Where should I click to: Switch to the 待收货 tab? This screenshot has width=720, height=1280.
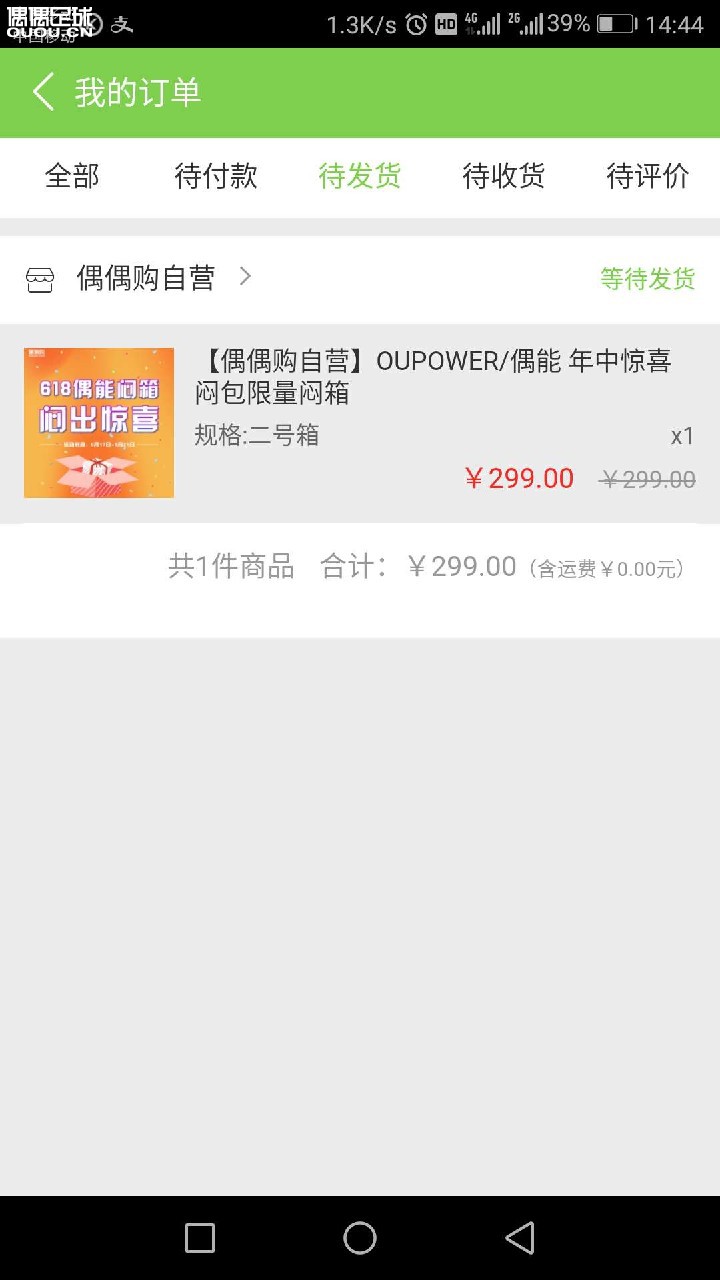coord(503,176)
